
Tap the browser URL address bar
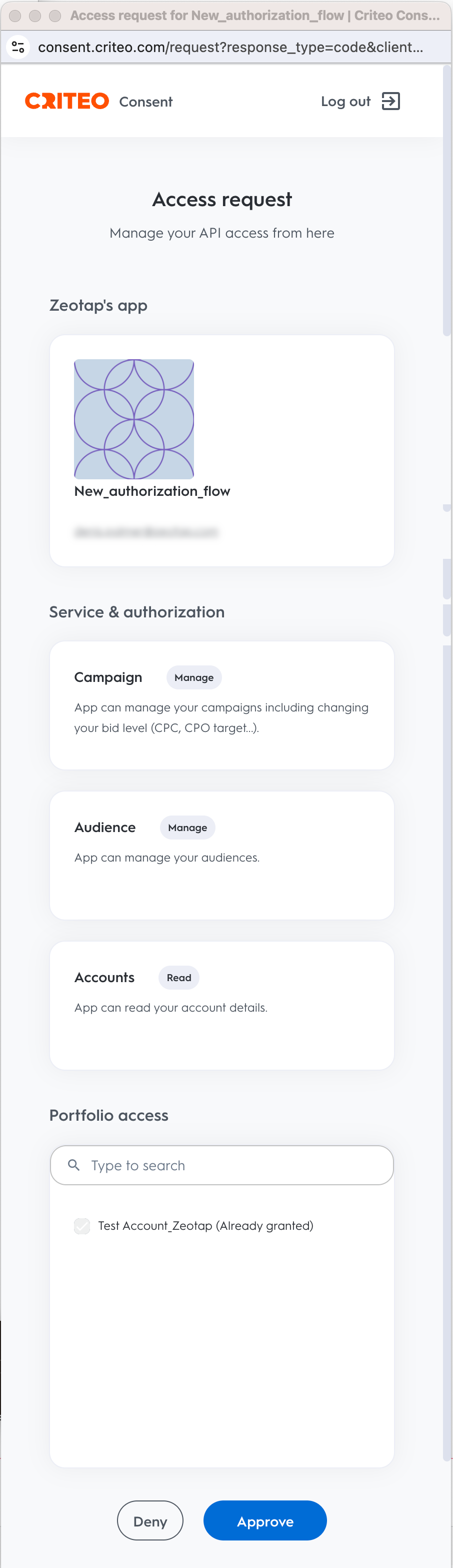click(231, 47)
